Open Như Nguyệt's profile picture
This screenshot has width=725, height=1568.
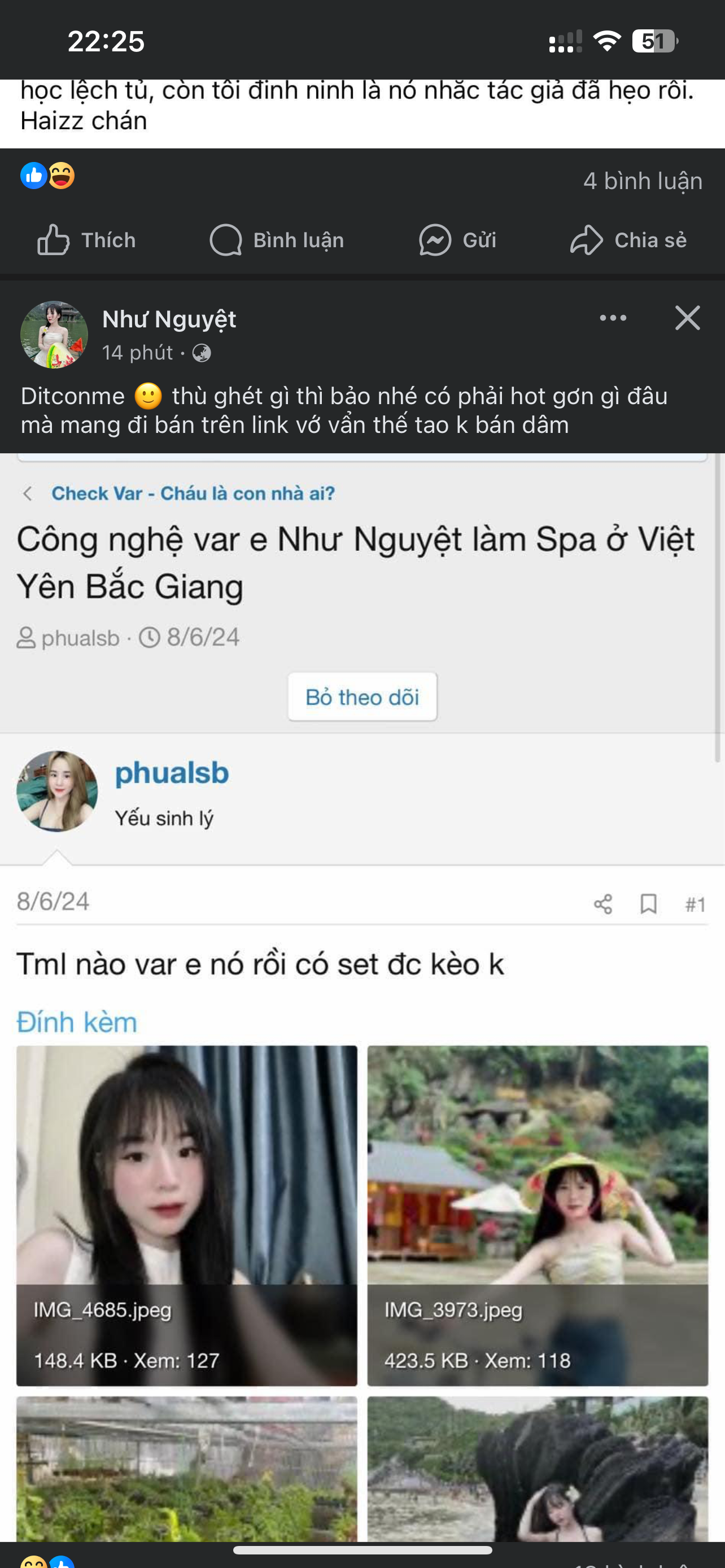click(54, 335)
